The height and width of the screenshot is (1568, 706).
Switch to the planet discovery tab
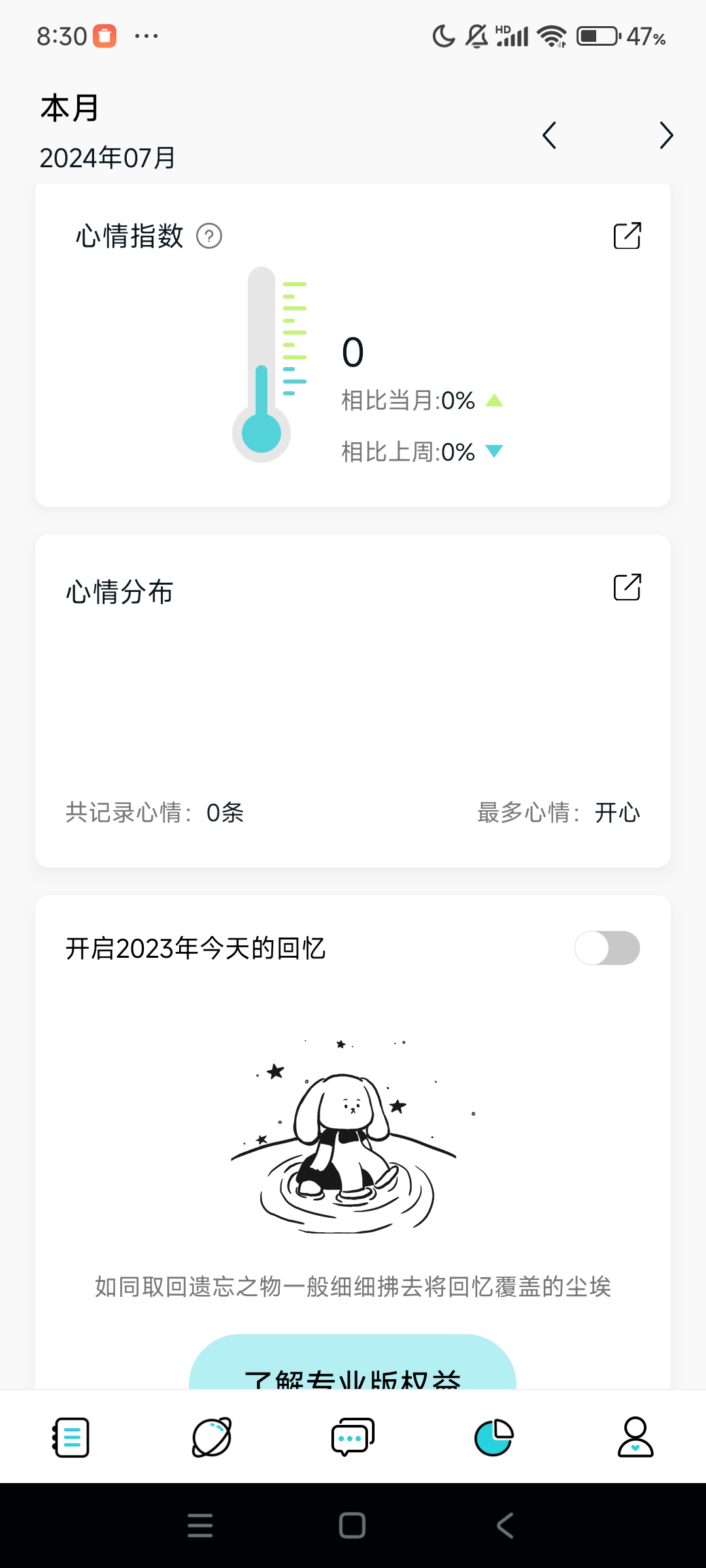[x=212, y=1437]
